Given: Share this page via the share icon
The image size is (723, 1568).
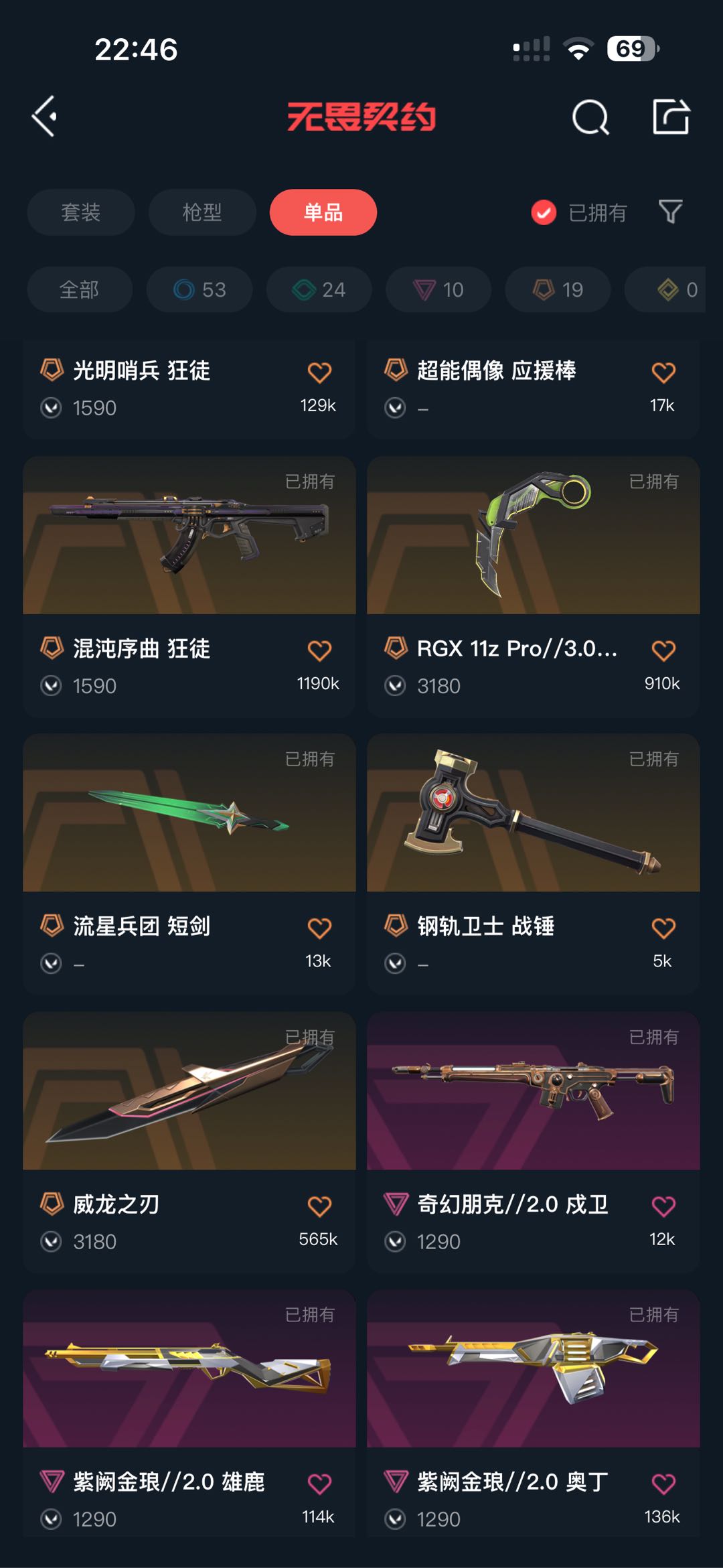Looking at the screenshot, I should (x=671, y=117).
